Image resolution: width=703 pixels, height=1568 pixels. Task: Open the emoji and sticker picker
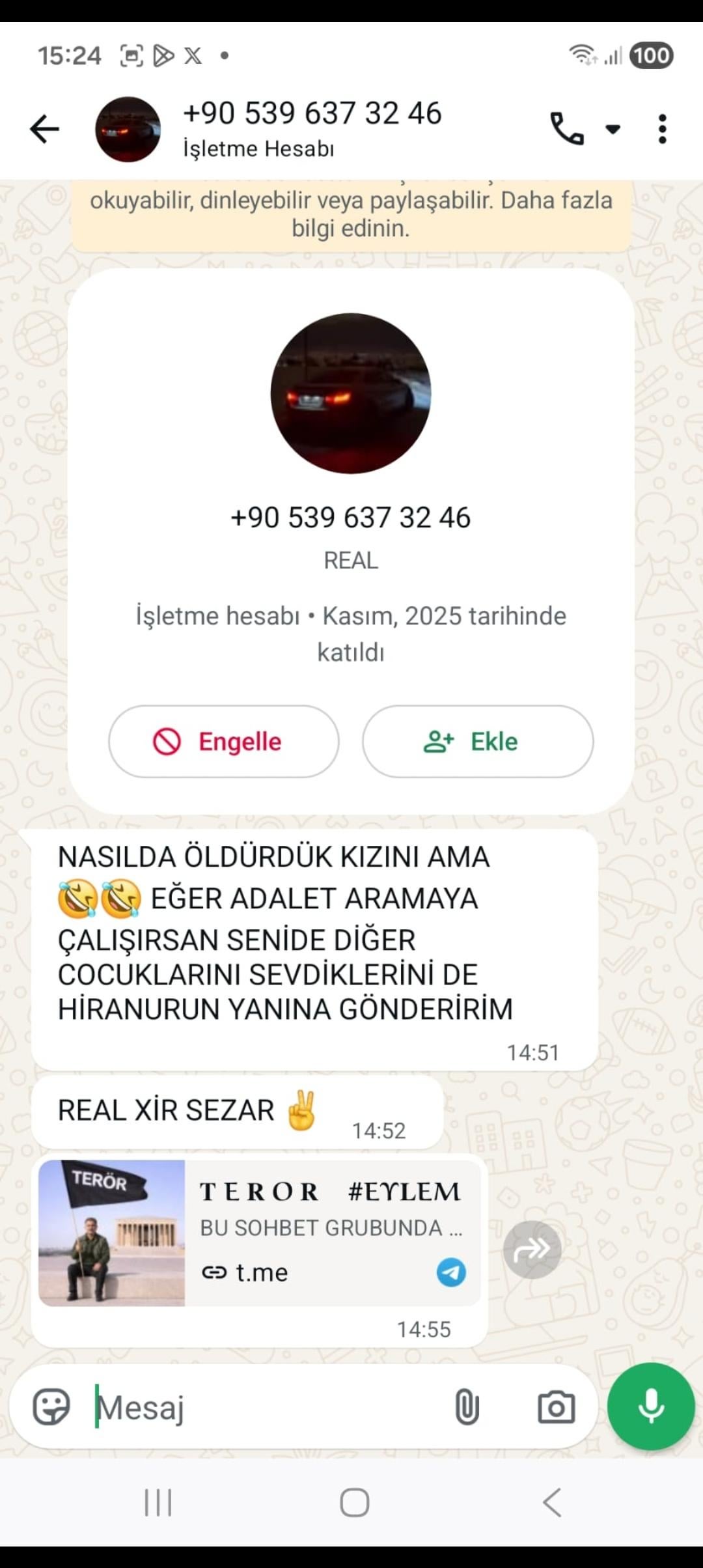coord(51,1407)
